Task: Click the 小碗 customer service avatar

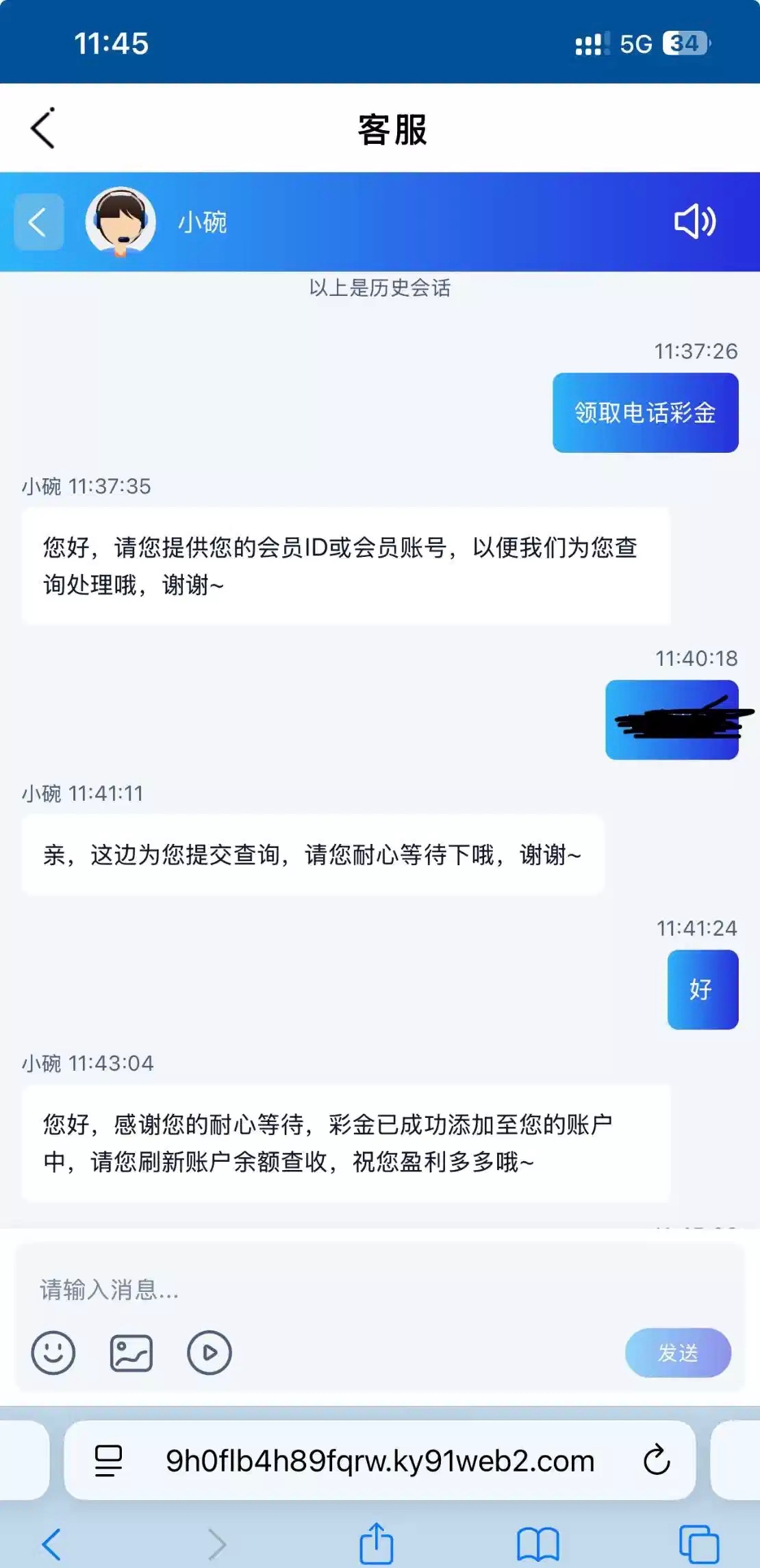Action: point(121,221)
